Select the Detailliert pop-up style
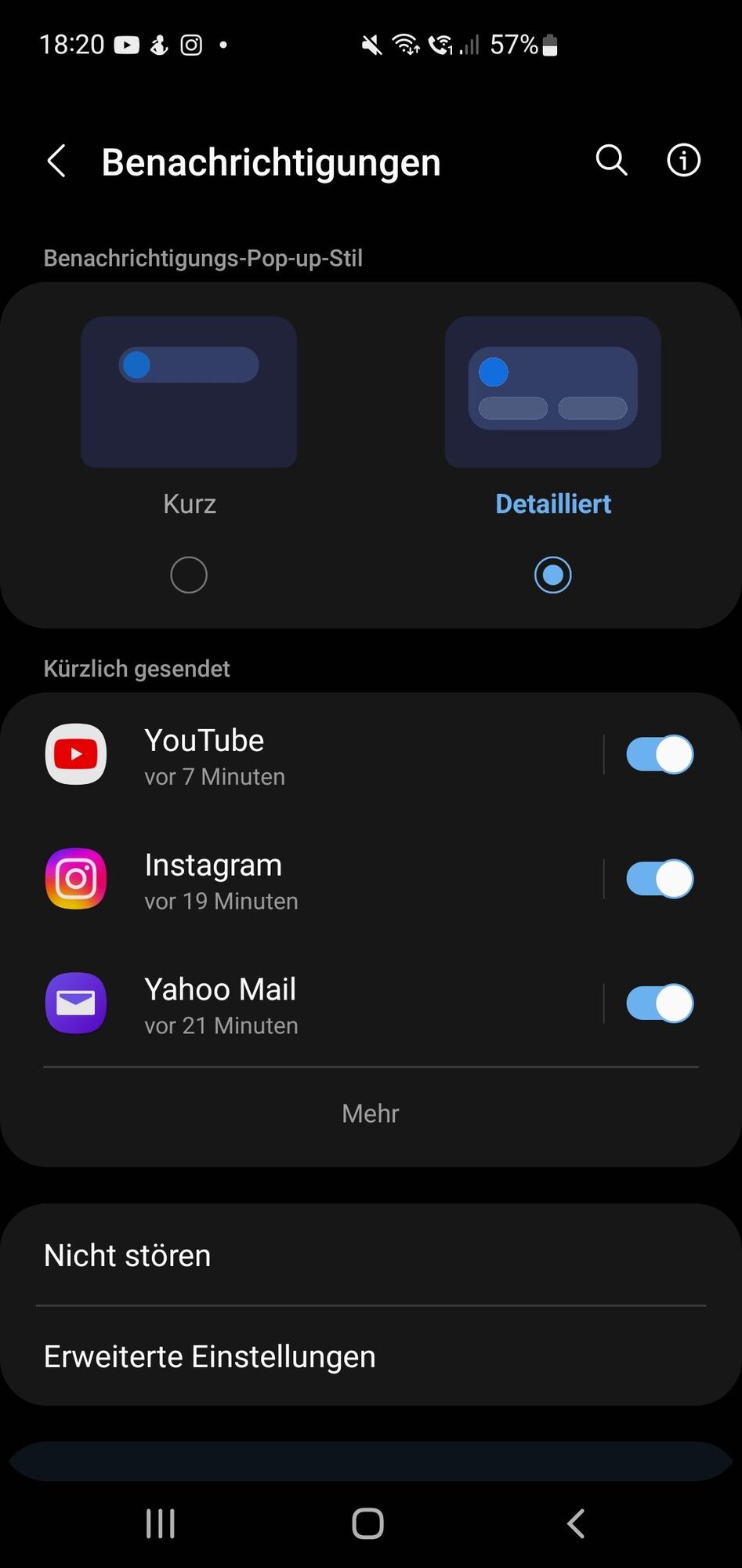Viewport: 742px width, 1568px height. [552, 575]
